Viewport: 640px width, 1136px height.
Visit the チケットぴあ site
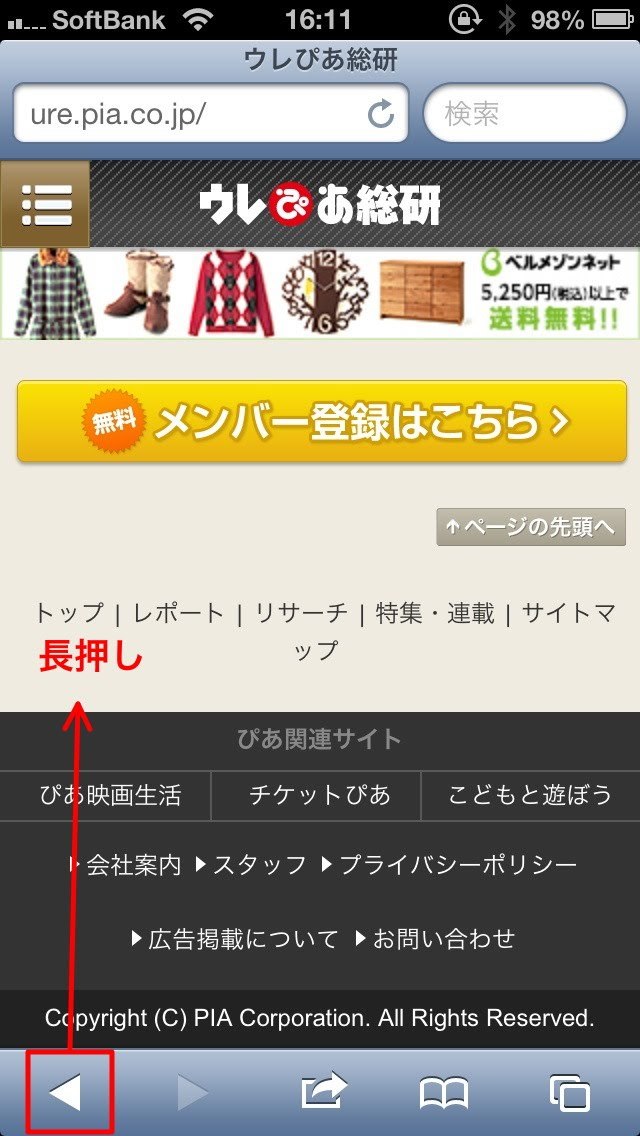[x=320, y=795]
